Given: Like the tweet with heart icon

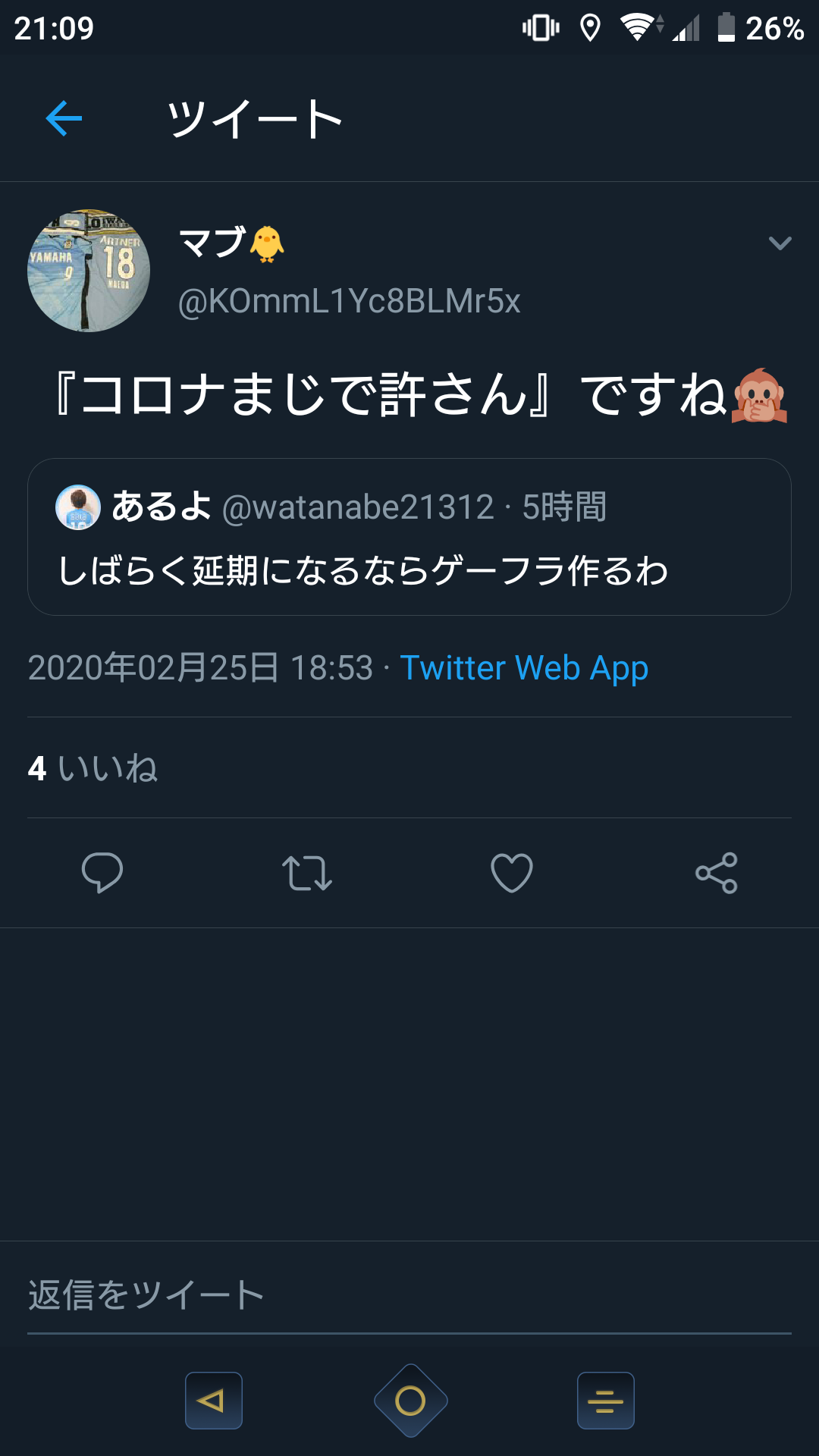Looking at the screenshot, I should 512,873.
